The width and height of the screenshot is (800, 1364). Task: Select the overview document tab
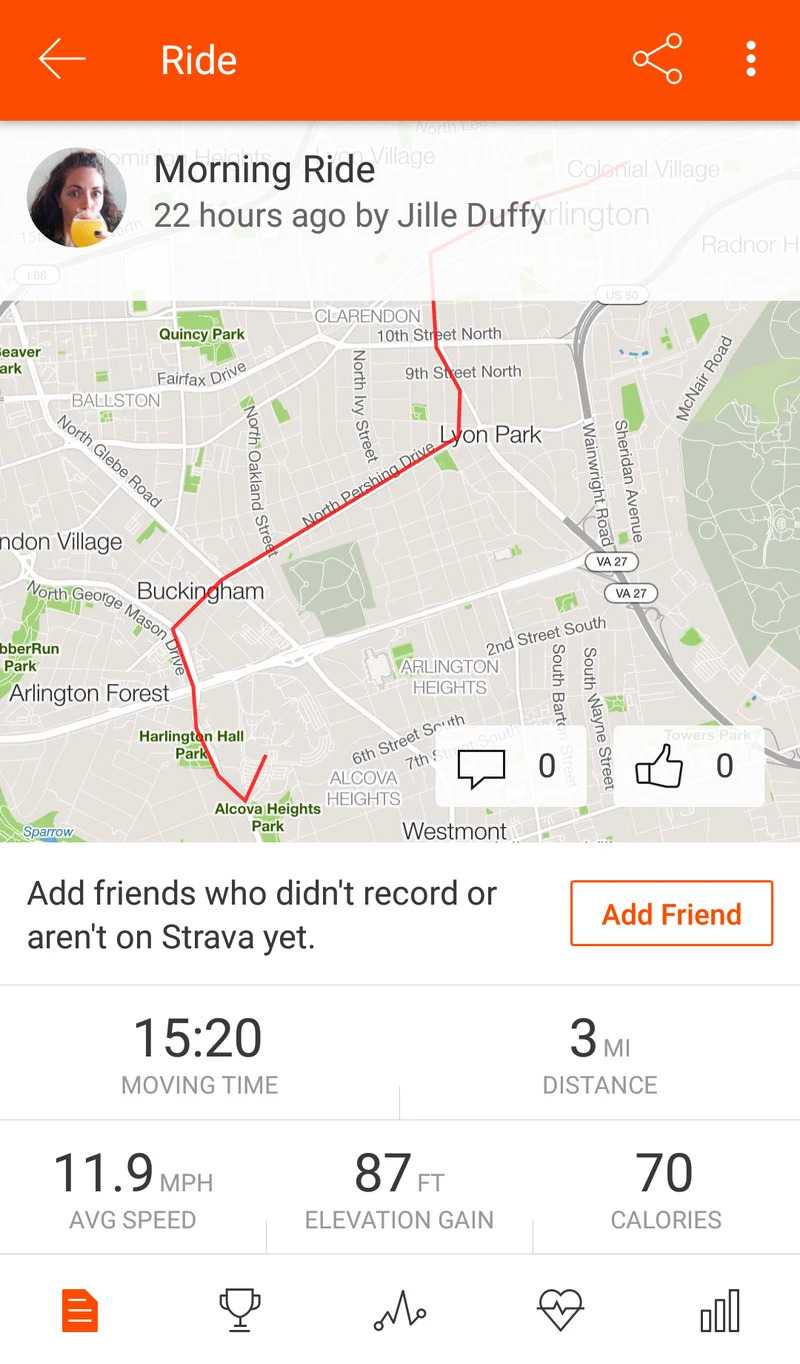79,1308
